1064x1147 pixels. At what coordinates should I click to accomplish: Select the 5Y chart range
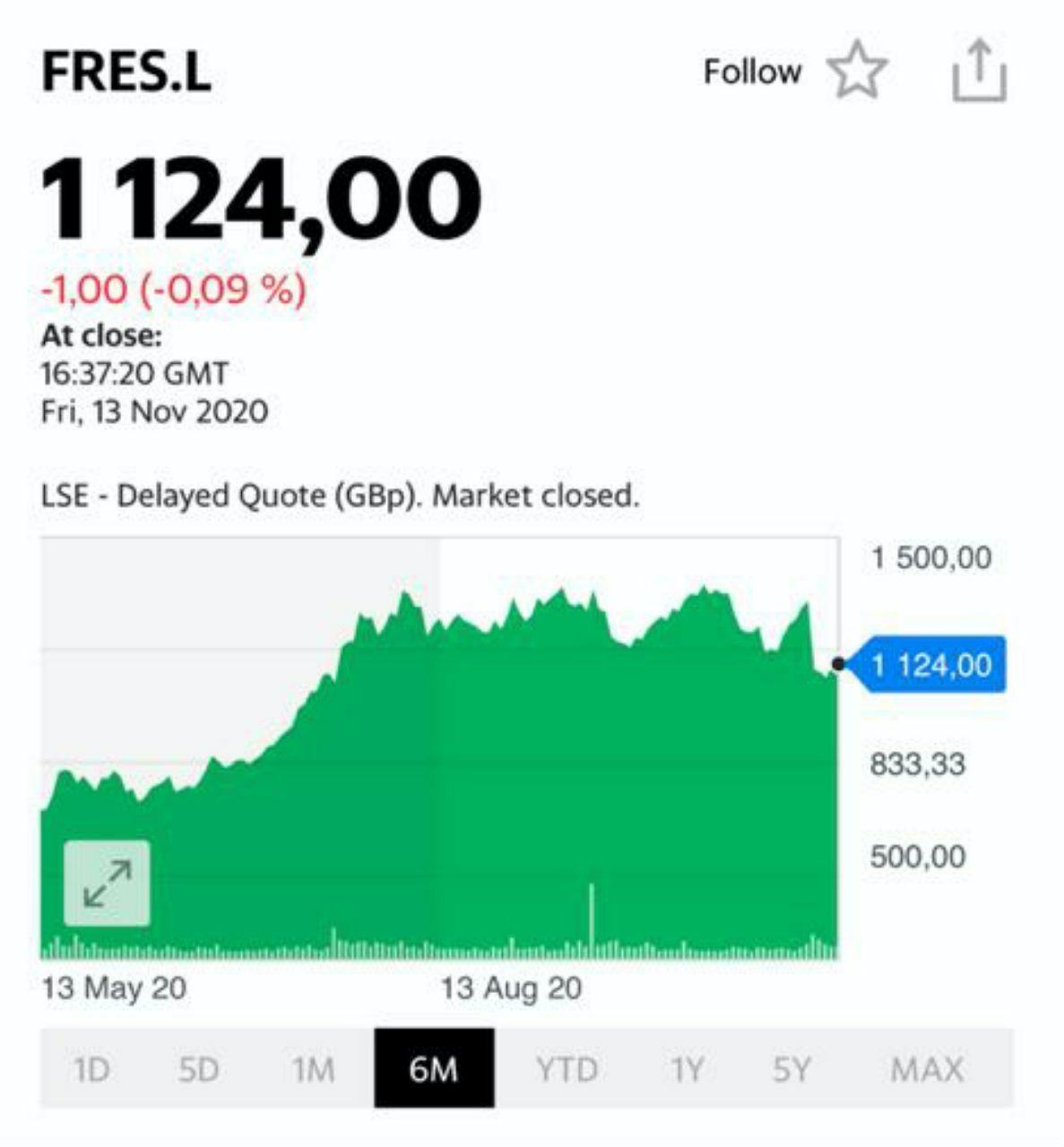tap(792, 1069)
